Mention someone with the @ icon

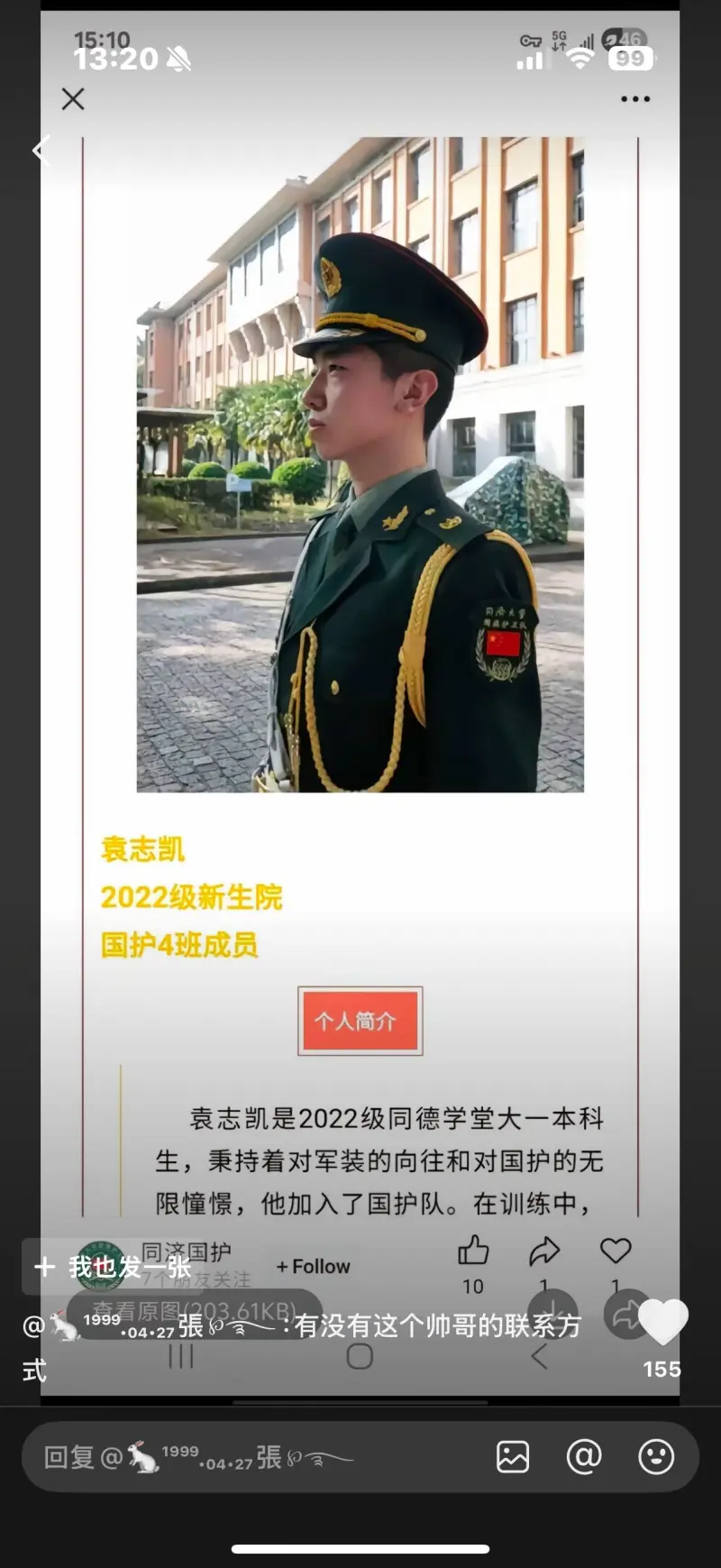pos(584,1457)
